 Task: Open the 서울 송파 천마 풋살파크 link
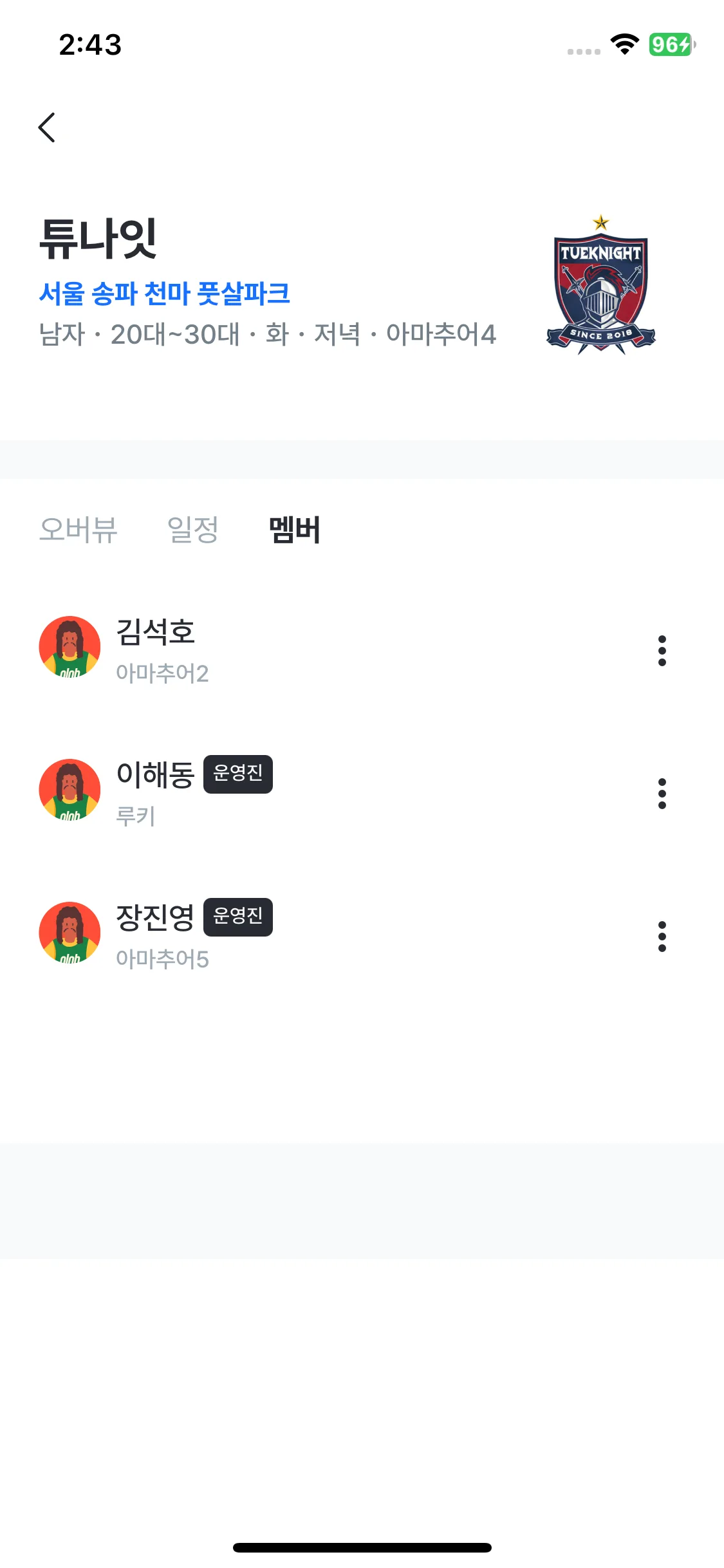(164, 294)
